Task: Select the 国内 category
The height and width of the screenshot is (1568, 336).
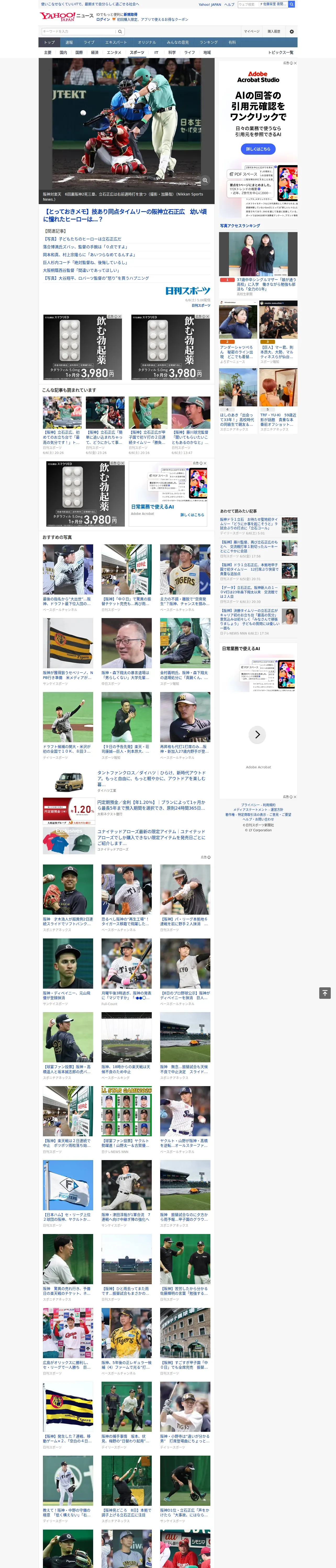Action: click(x=63, y=52)
